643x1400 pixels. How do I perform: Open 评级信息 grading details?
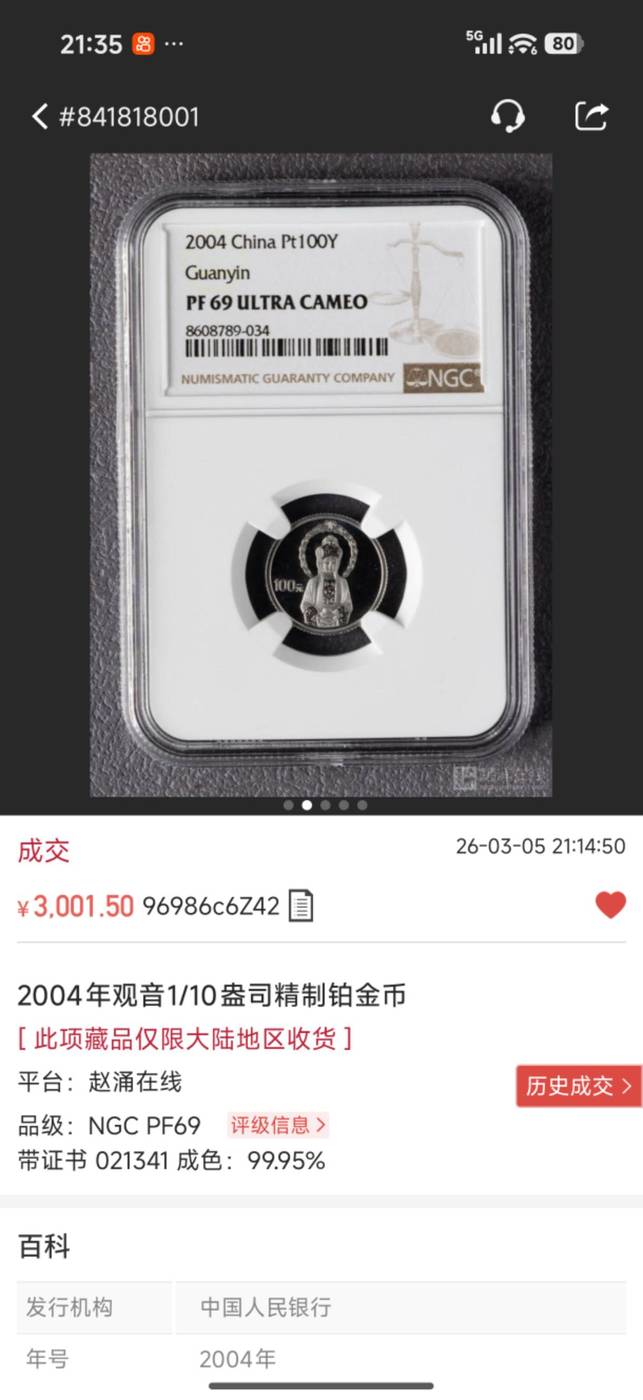(x=278, y=1125)
